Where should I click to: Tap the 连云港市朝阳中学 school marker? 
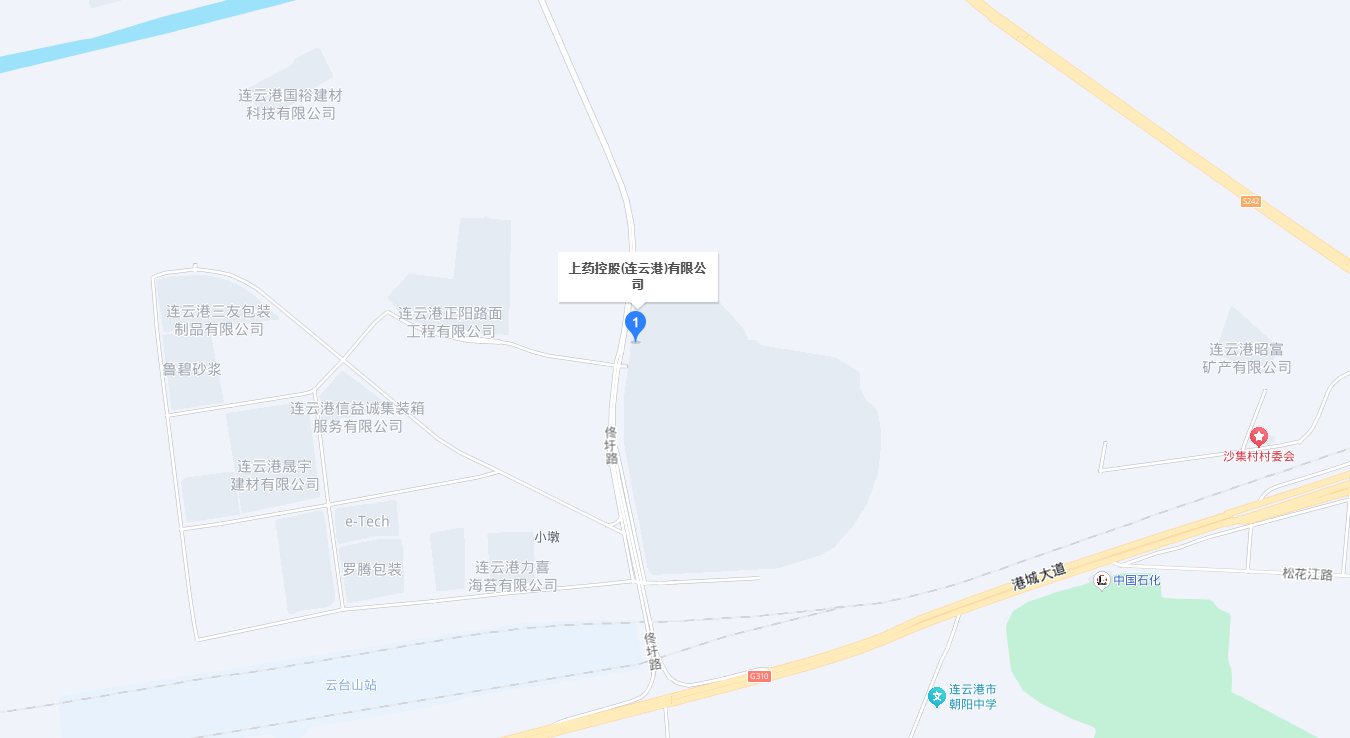click(936, 696)
